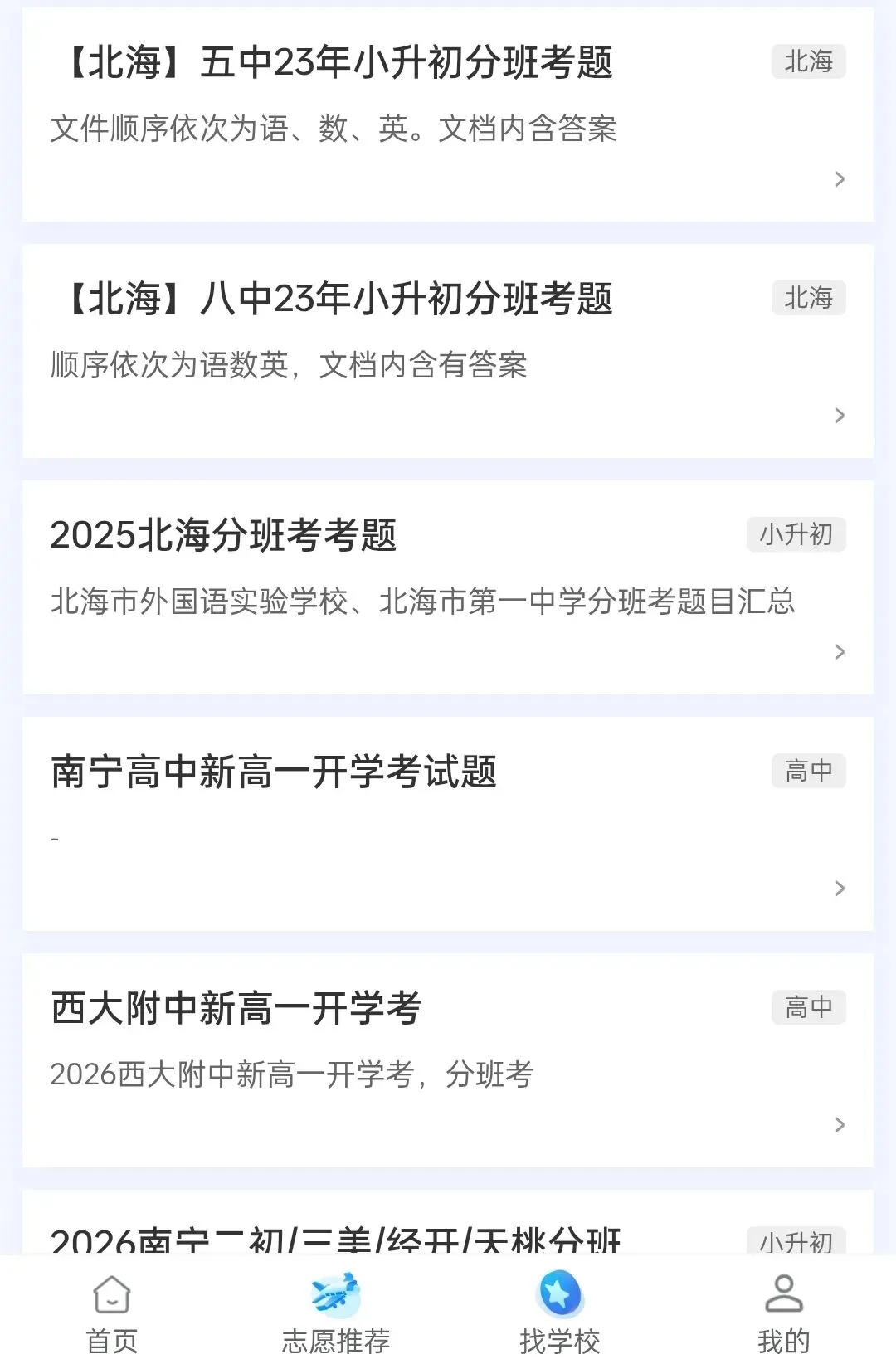The height and width of the screenshot is (1359, 896).
Task: Open the 五中23年小升初分班考题 card
Action: point(448,114)
